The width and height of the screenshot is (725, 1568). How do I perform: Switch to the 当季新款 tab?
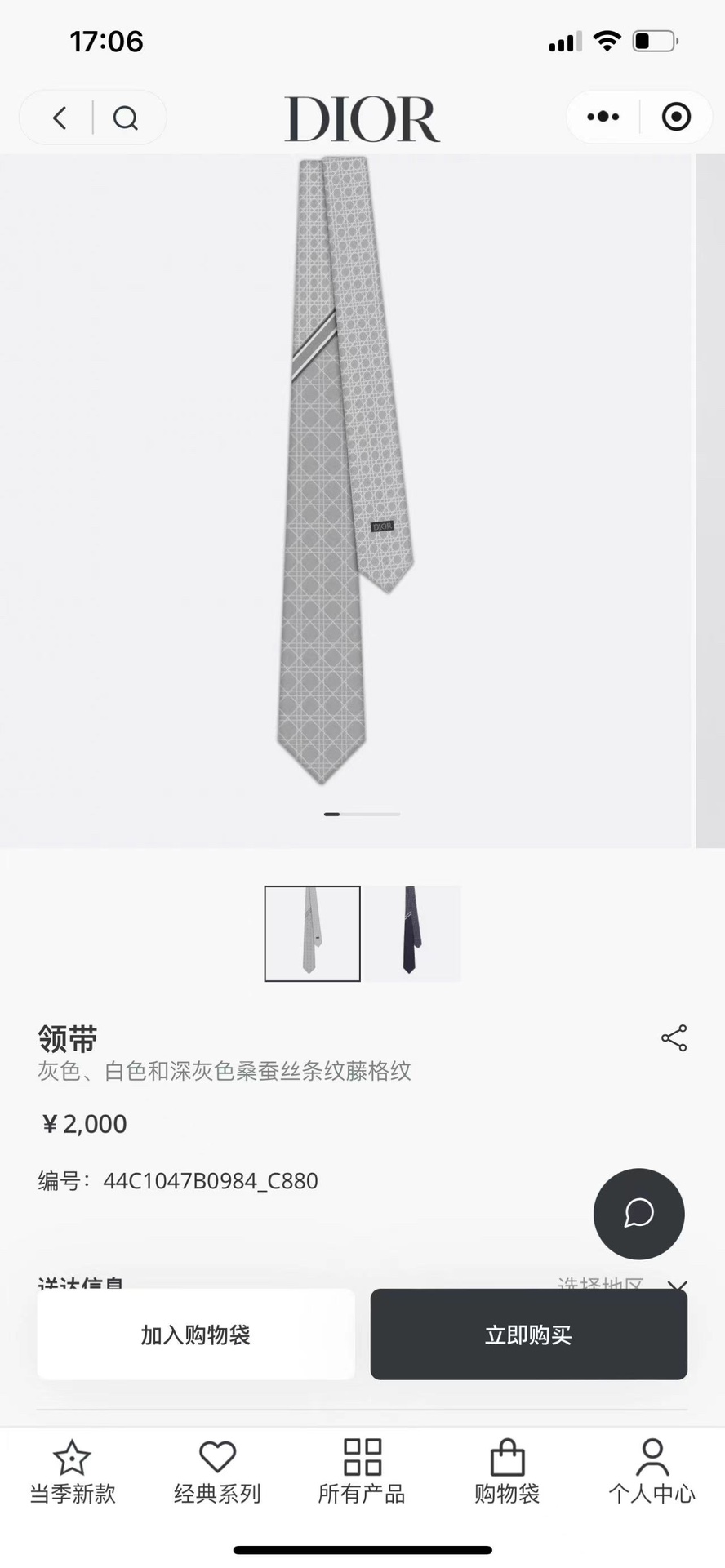pos(72,1472)
